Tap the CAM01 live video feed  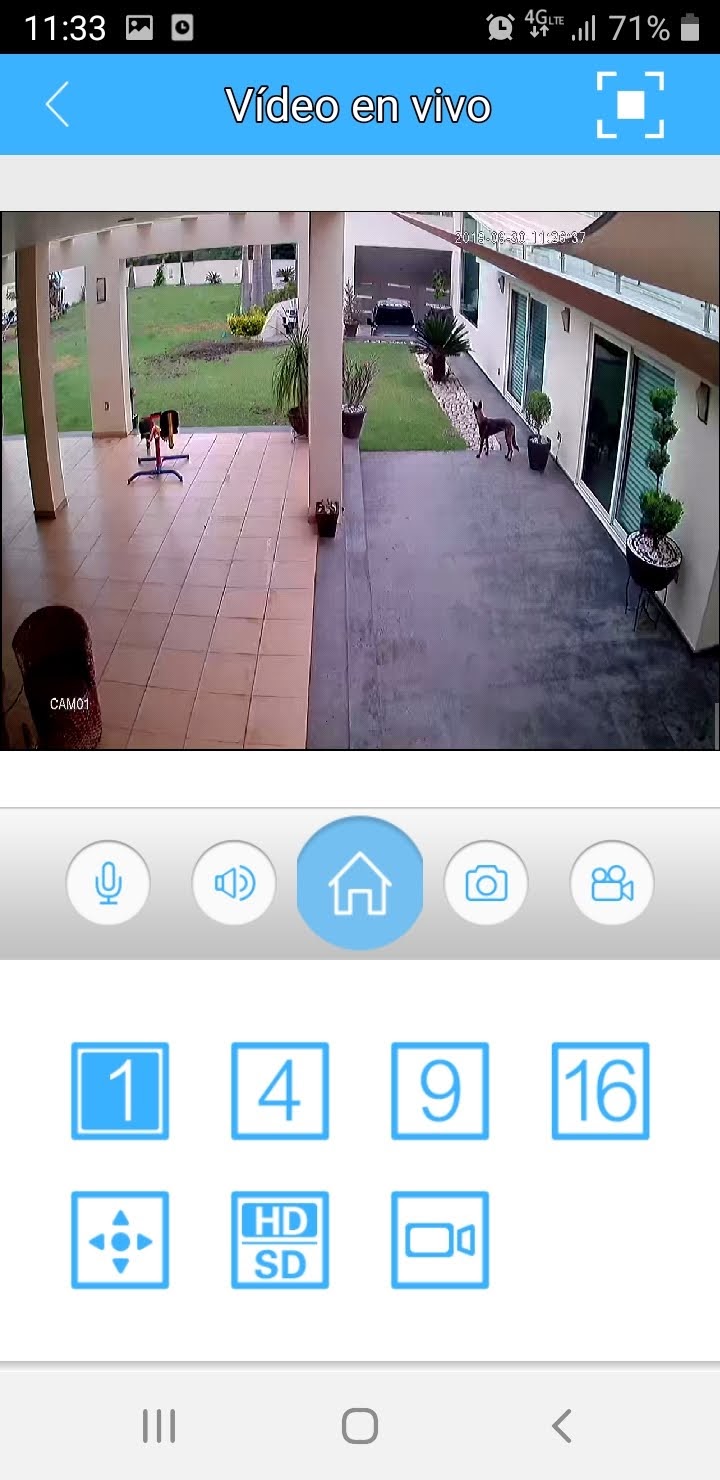(359, 480)
